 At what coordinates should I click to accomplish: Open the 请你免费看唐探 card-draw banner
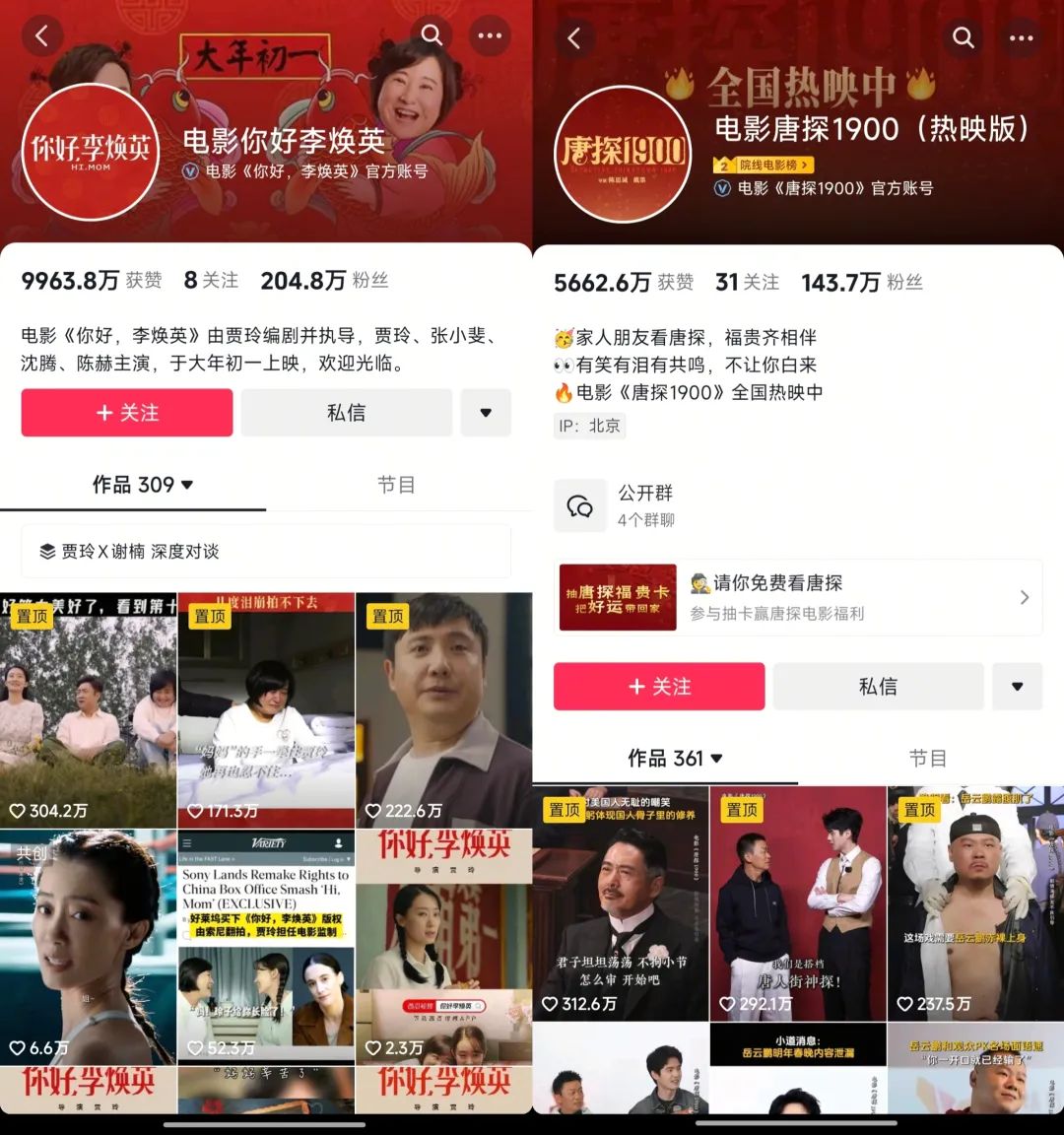pos(798,597)
